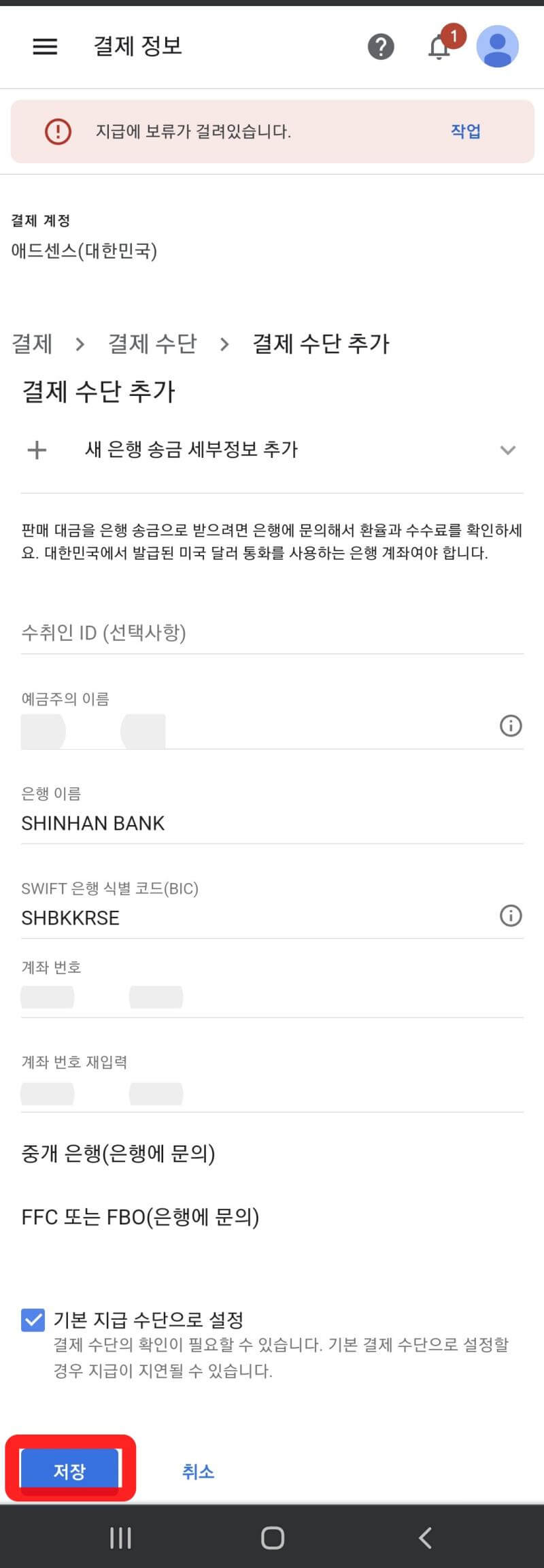Toggle the default payment method checkbox off

coord(32,1318)
